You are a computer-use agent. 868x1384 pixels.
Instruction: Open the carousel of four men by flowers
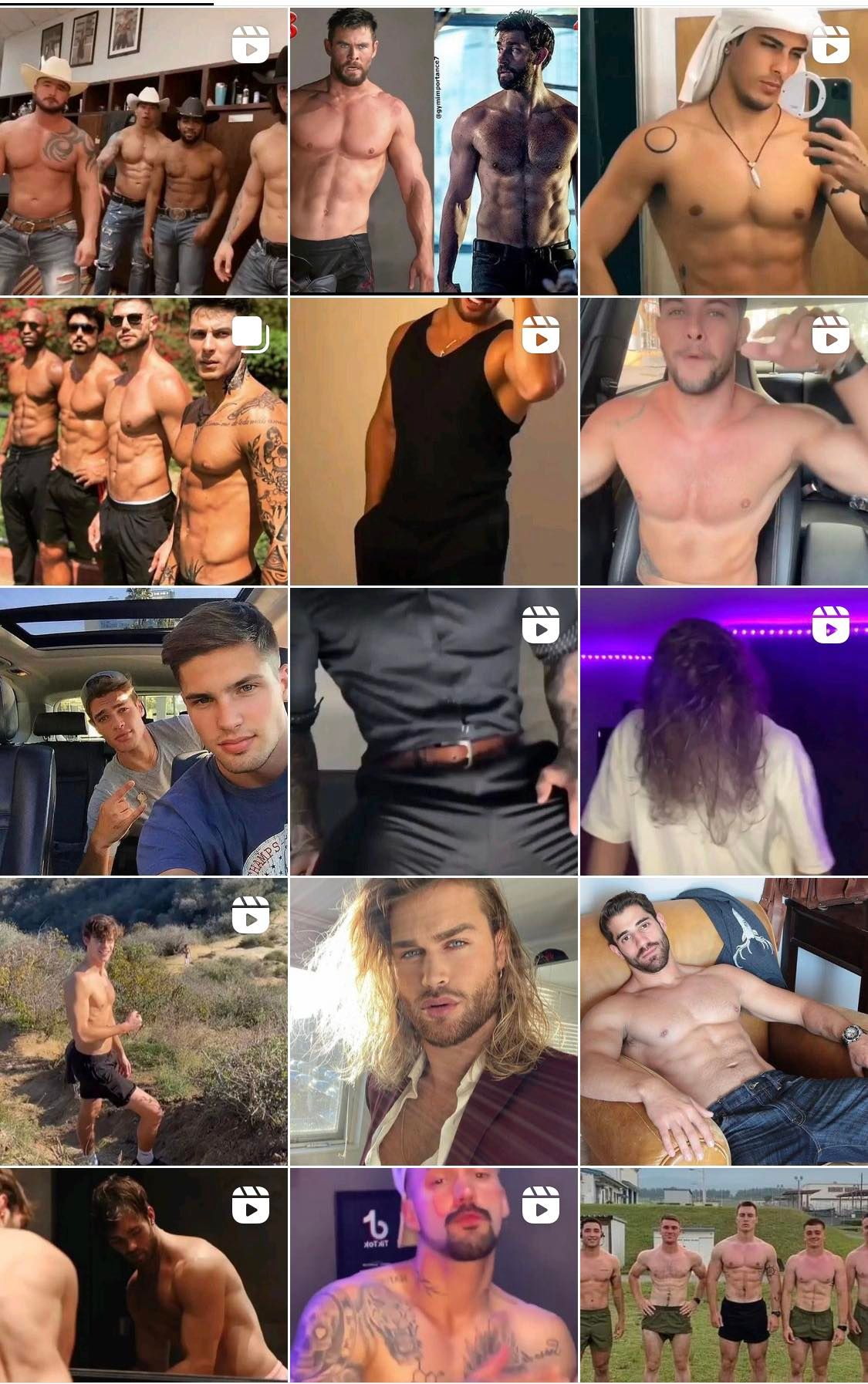(144, 441)
